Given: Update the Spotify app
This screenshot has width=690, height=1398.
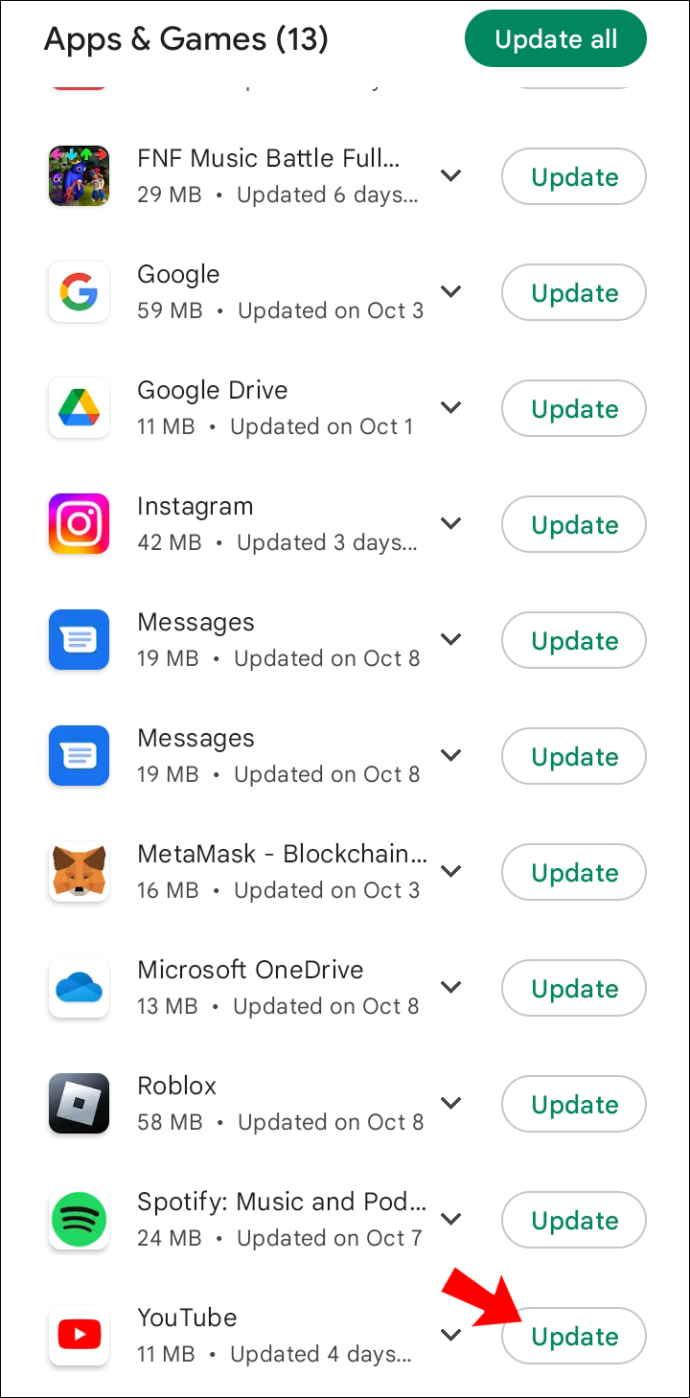Looking at the screenshot, I should click(574, 1221).
